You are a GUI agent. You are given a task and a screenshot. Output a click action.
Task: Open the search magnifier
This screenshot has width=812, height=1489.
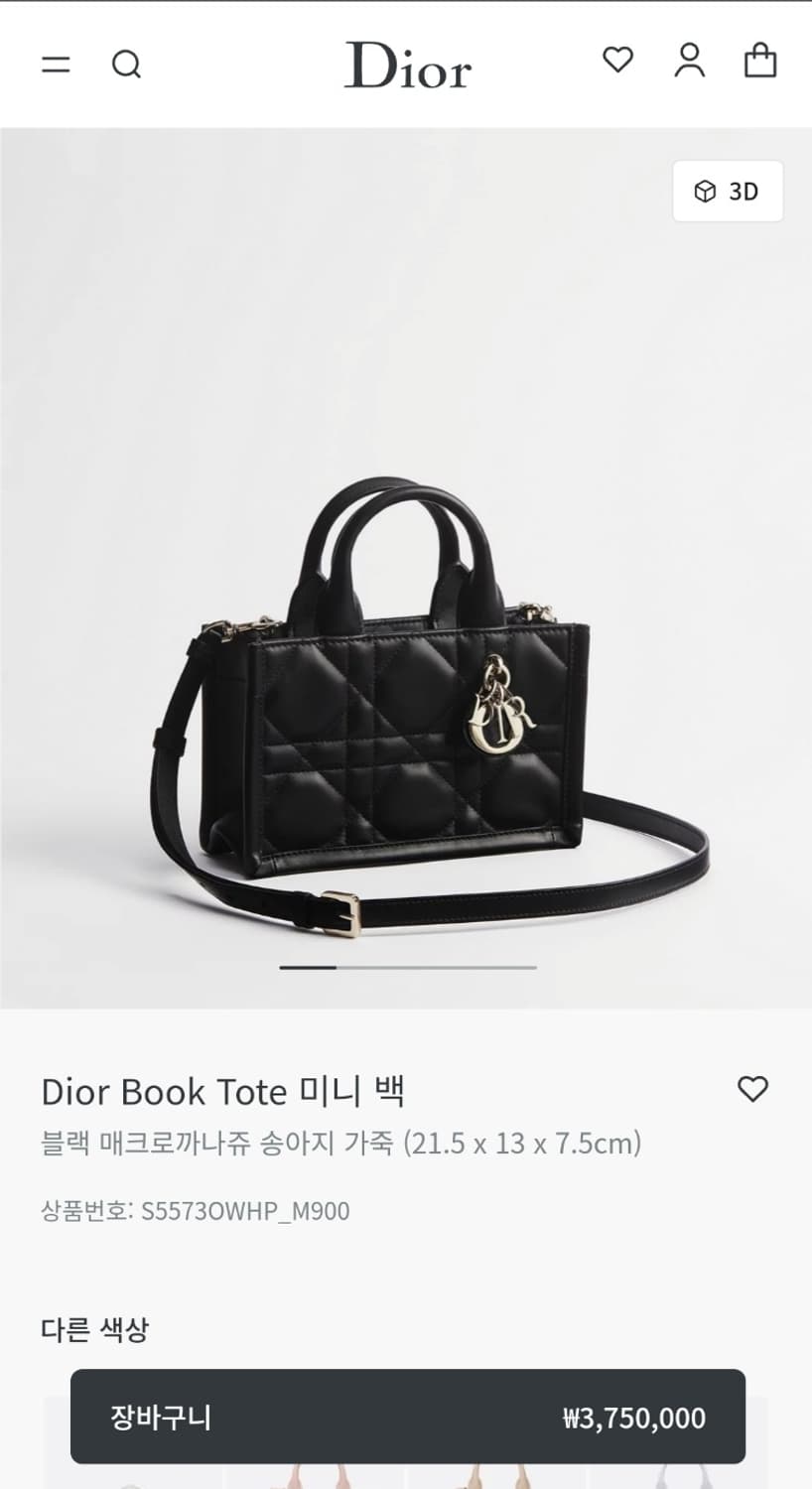pyautogui.click(x=126, y=64)
